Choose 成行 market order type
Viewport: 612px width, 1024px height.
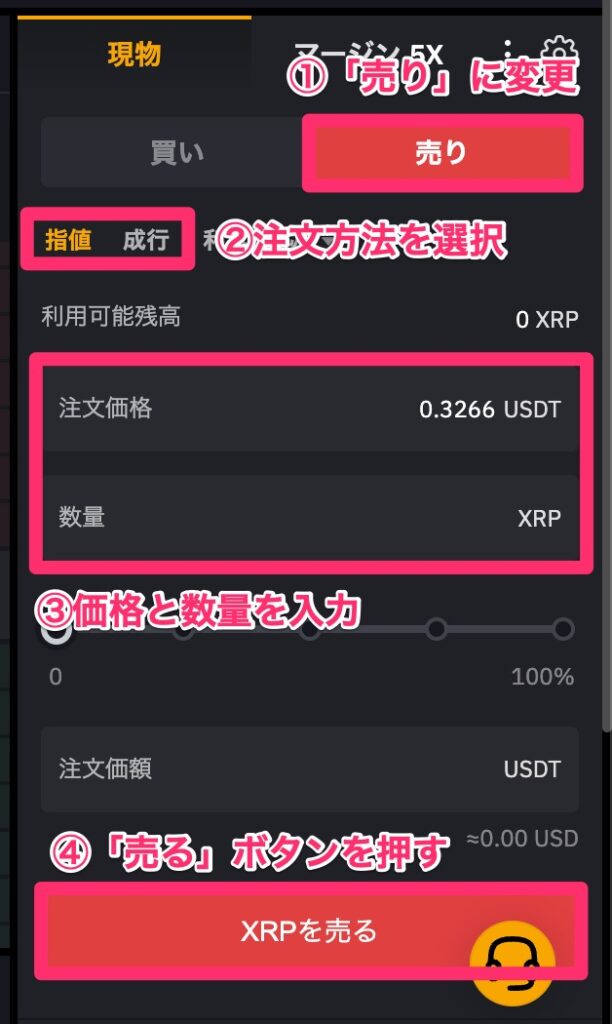coord(146,240)
